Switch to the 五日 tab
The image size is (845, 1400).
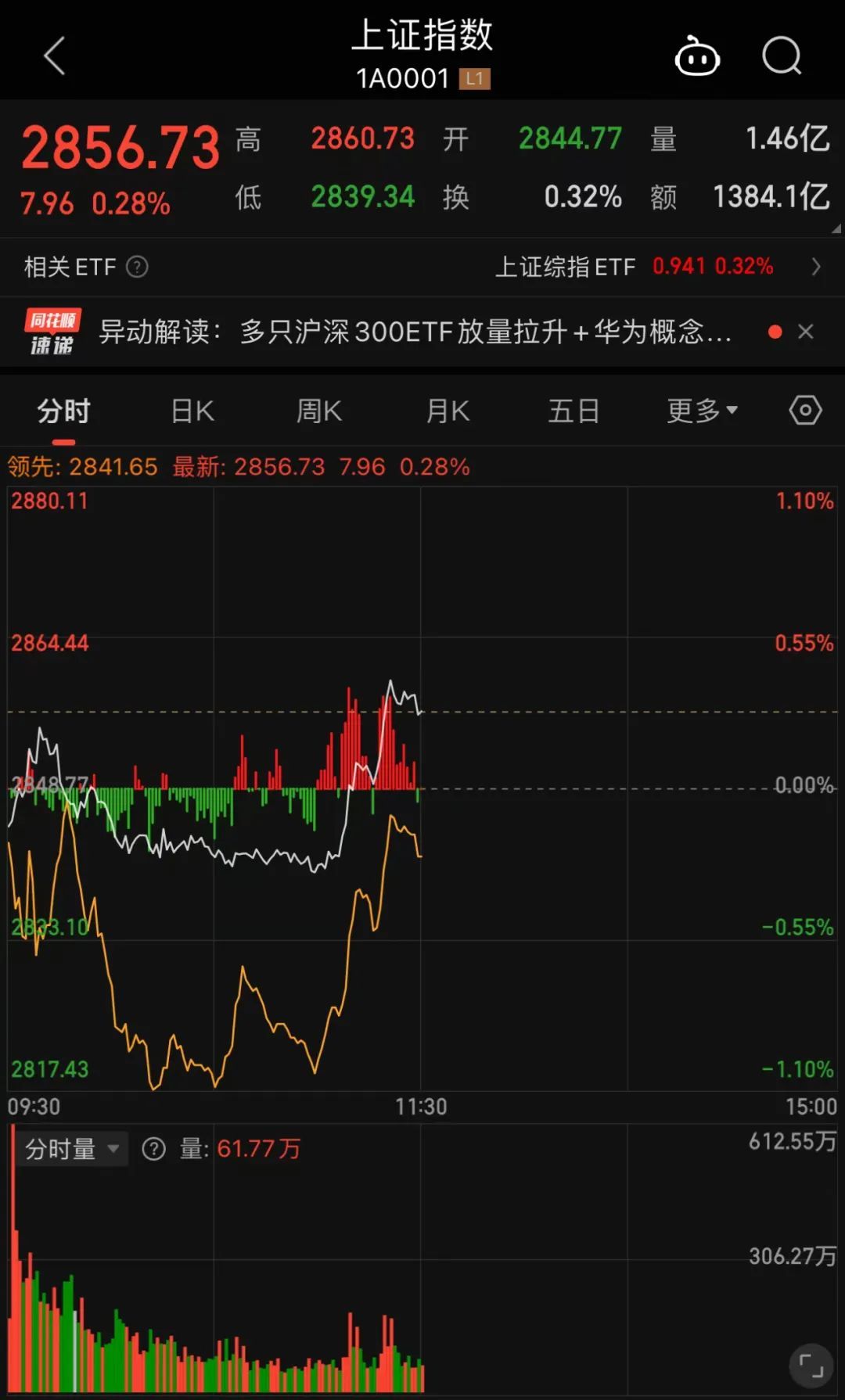click(x=574, y=411)
